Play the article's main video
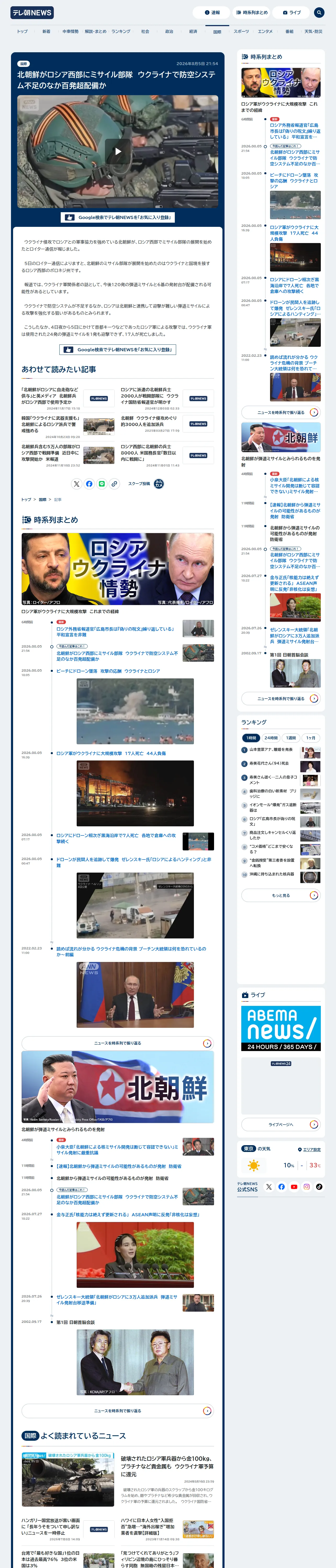The image size is (336, 1568). (118, 152)
